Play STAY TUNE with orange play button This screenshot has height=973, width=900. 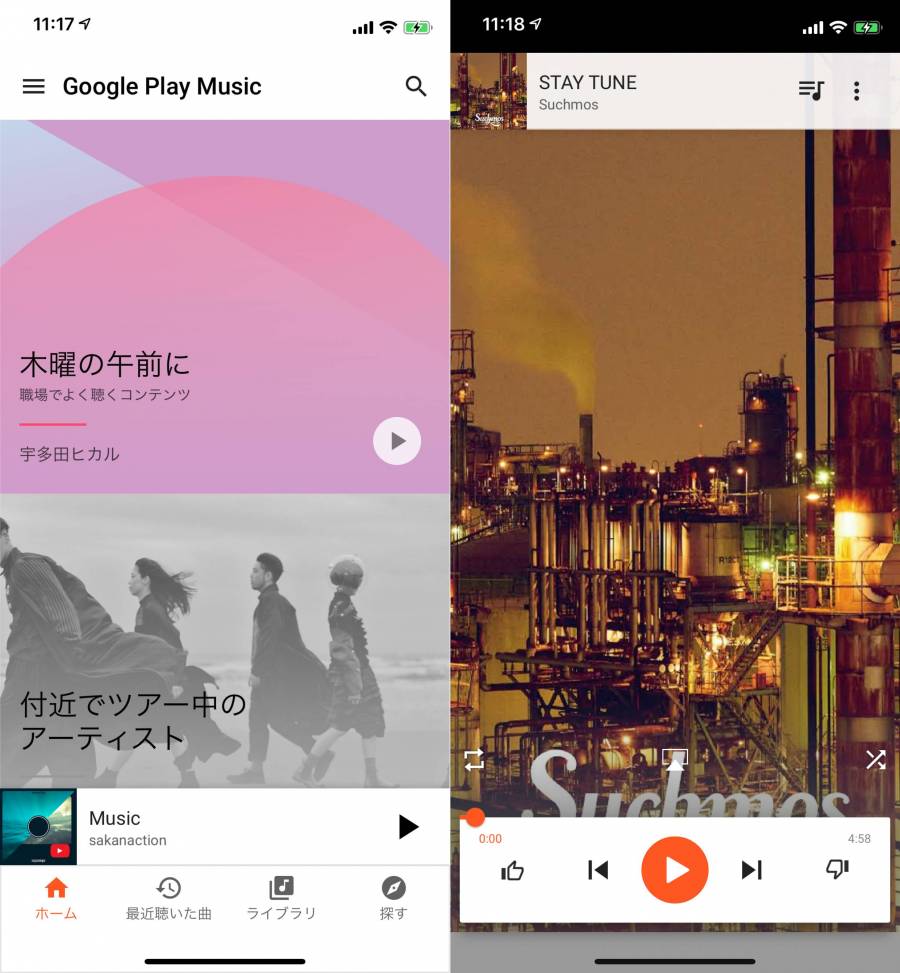675,870
